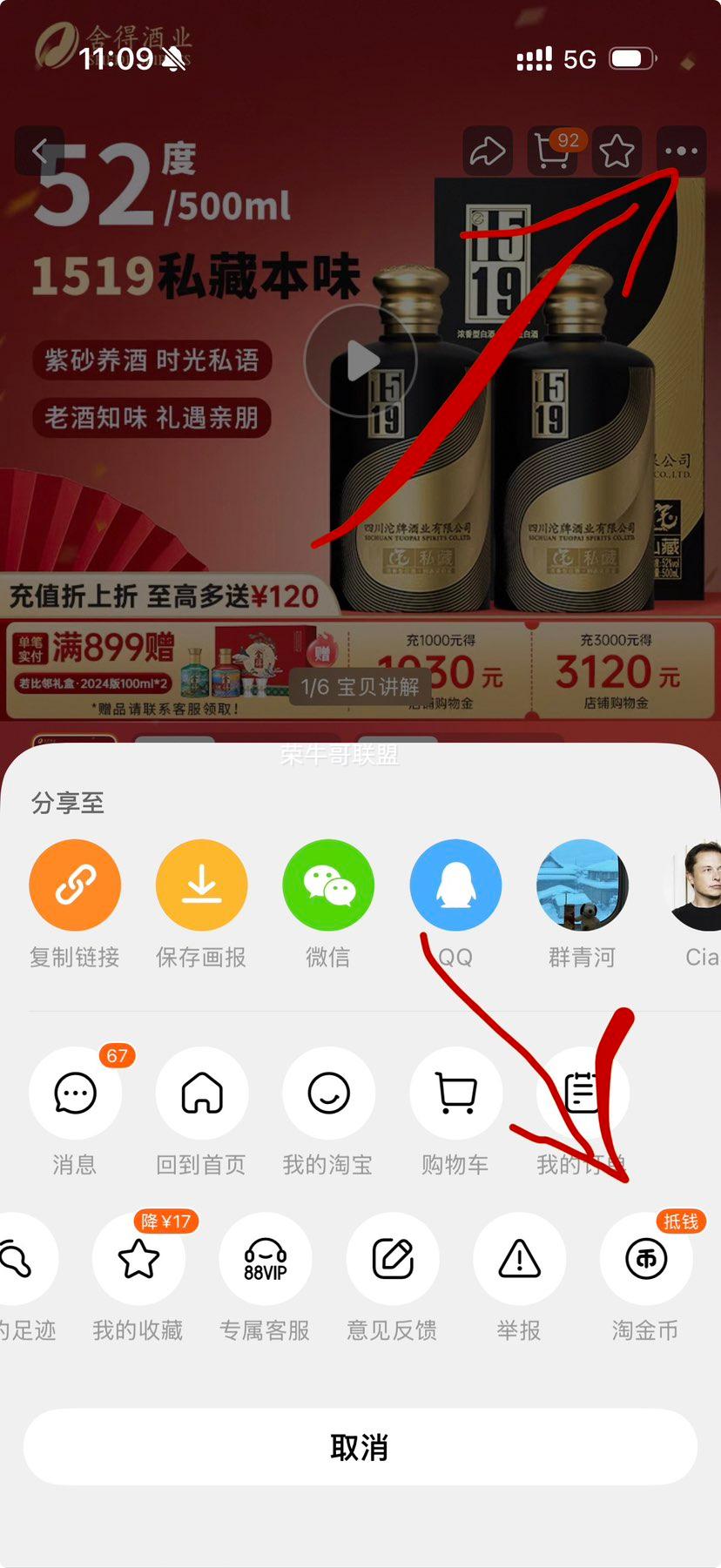Share the product to QQ

point(455,885)
